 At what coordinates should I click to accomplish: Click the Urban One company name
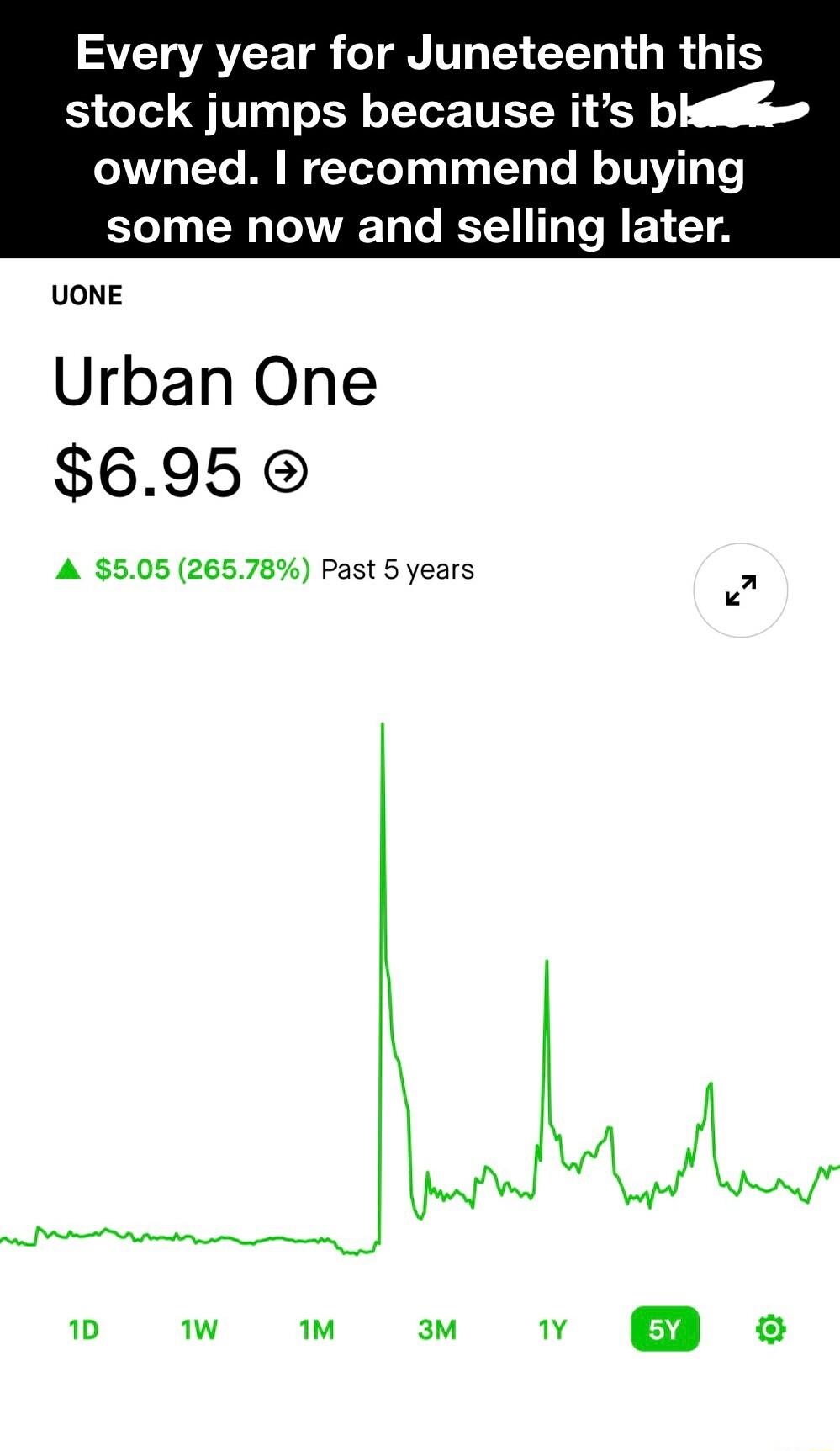tap(215, 381)
